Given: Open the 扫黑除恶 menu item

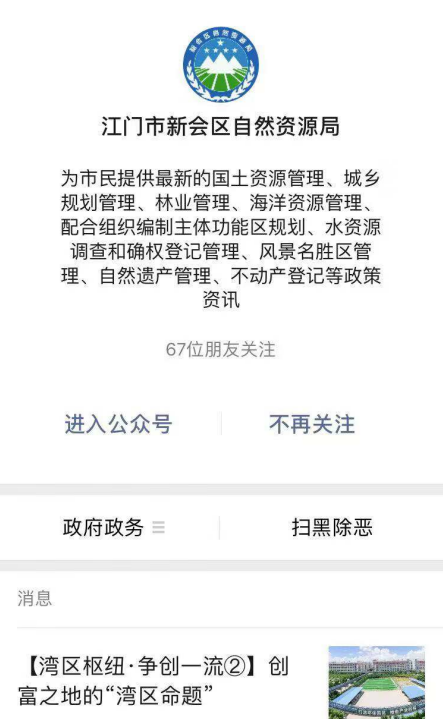Looking at the screenshot, I should pos(332,527).
